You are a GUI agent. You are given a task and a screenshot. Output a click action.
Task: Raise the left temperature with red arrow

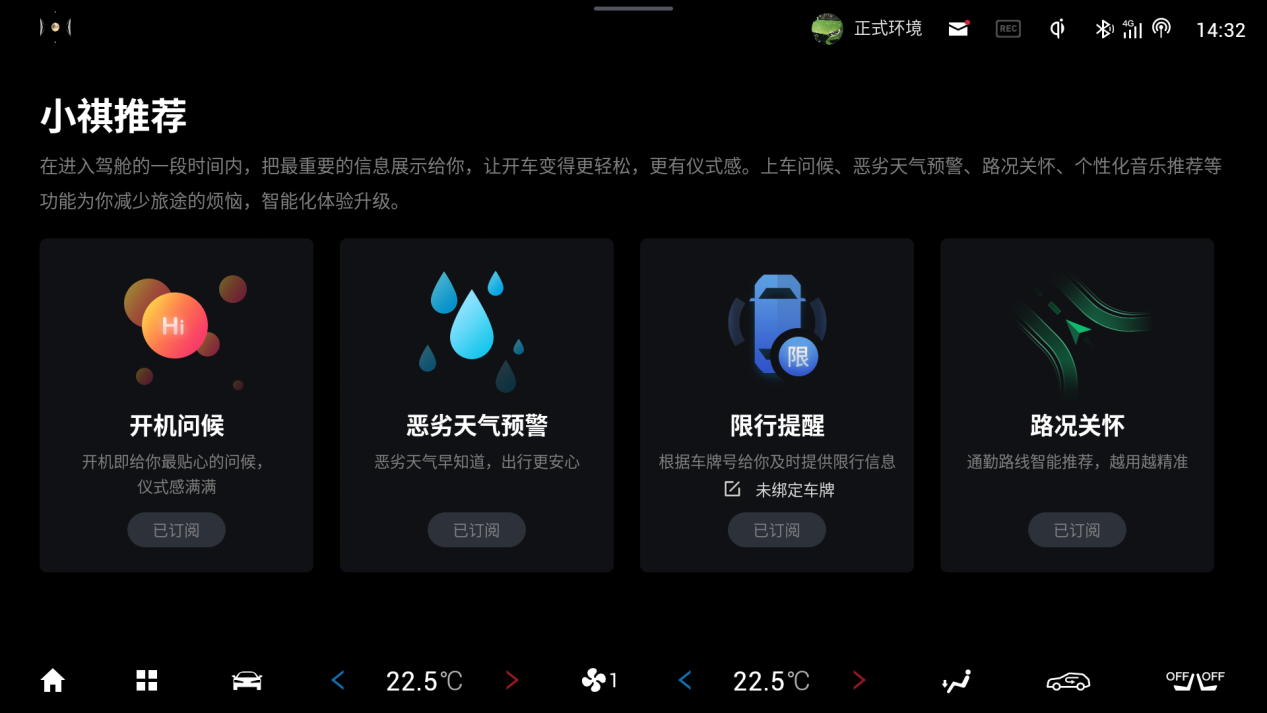point(512,681)
